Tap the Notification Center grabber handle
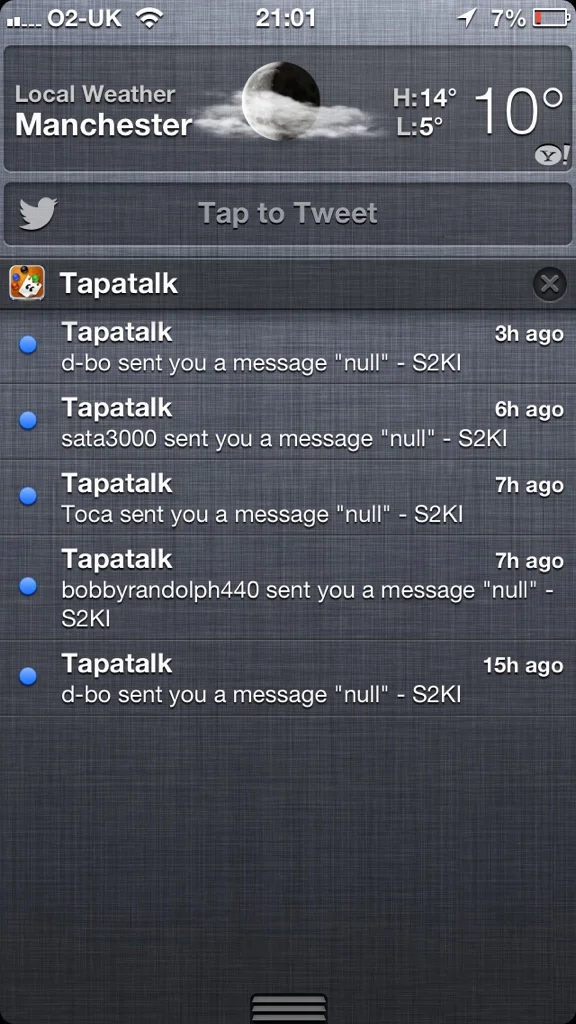Screen dimensions: 576x1024 coord(288,1006)
